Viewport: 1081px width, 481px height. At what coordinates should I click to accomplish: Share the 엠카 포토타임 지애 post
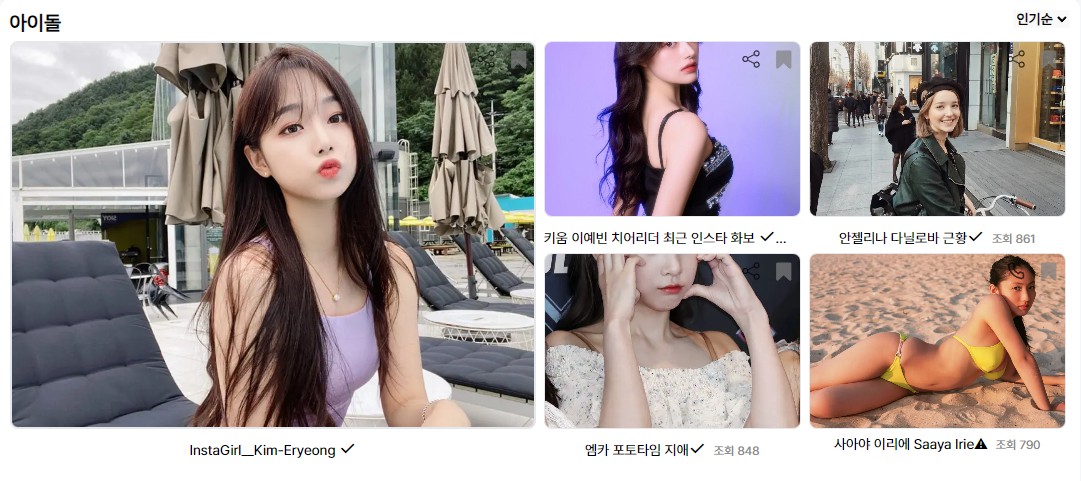click(x=751, y=271)
